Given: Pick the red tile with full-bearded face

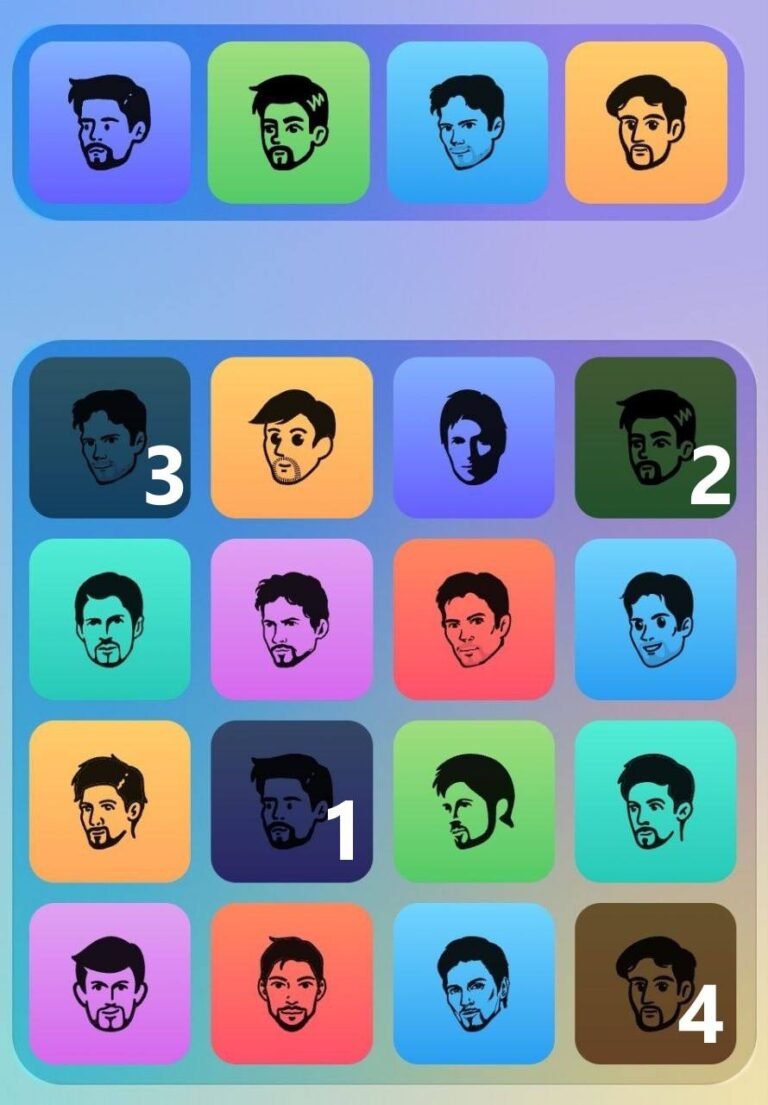Looking at the screenshot, I should coord(291,983).
